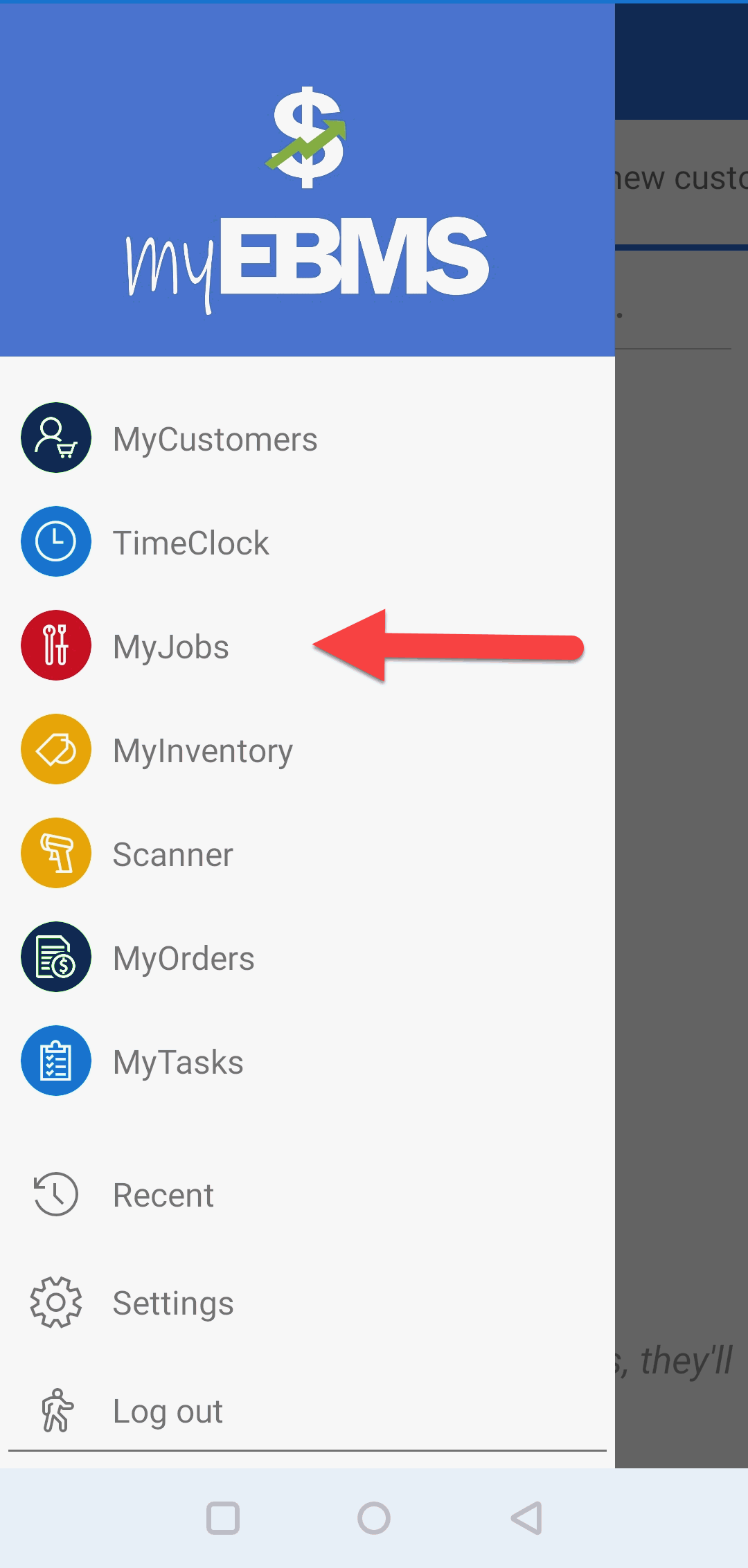Open MyTasks

click(178, 1062)
